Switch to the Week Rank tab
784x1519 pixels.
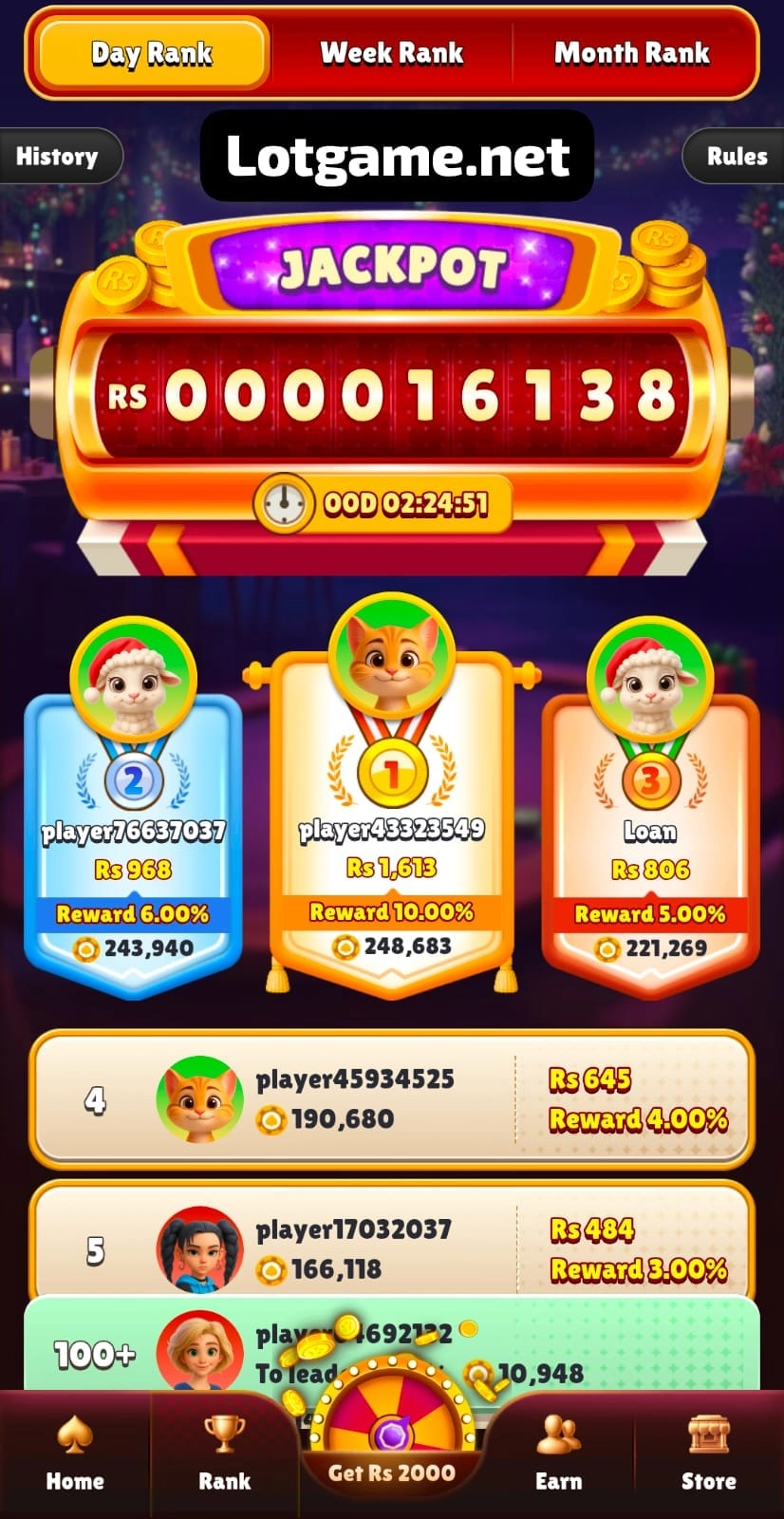pos(391,54)
